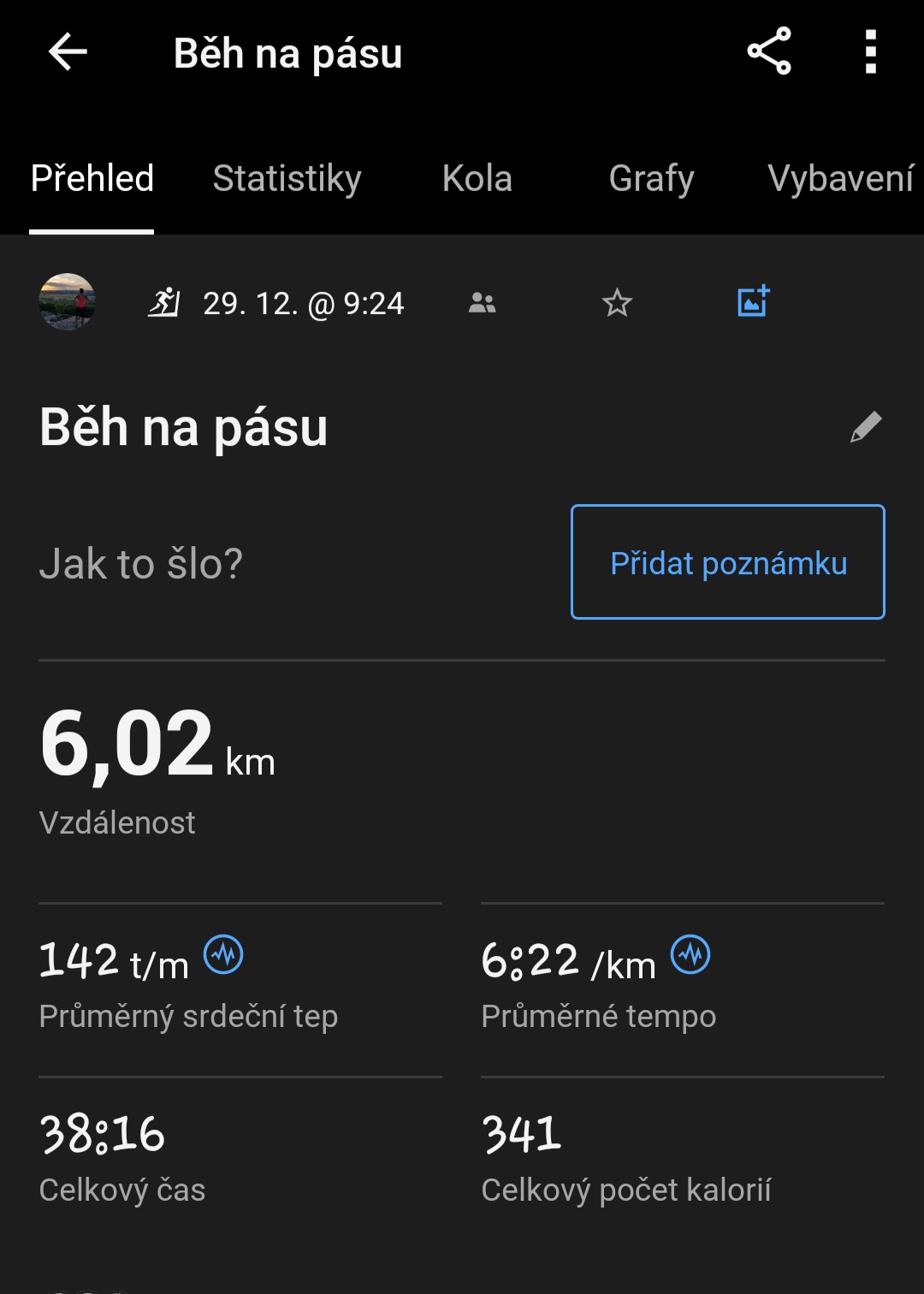Tap the profile picture avatar
Viewport: 924px width, 1294px height.
point(68,302)
